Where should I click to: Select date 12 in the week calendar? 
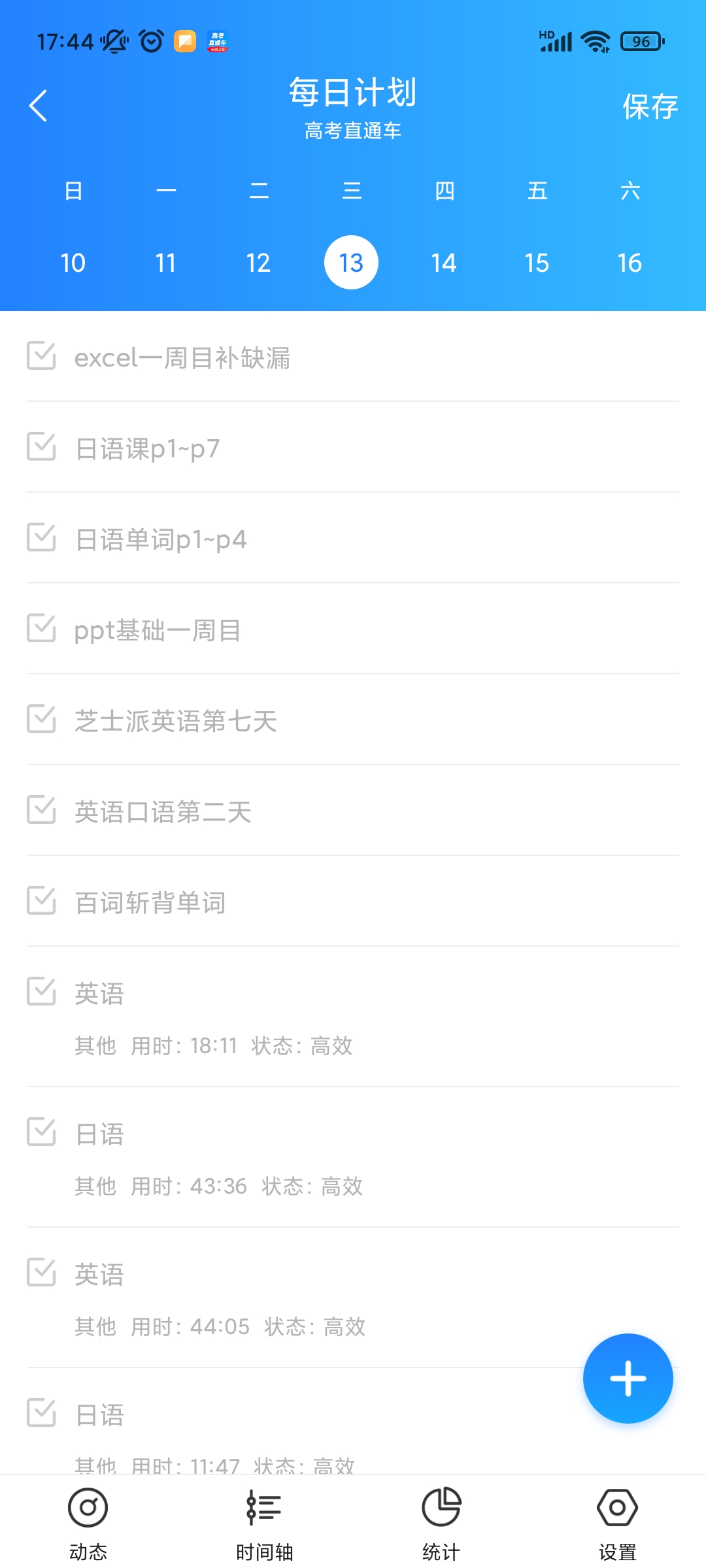tap(258, 263)
